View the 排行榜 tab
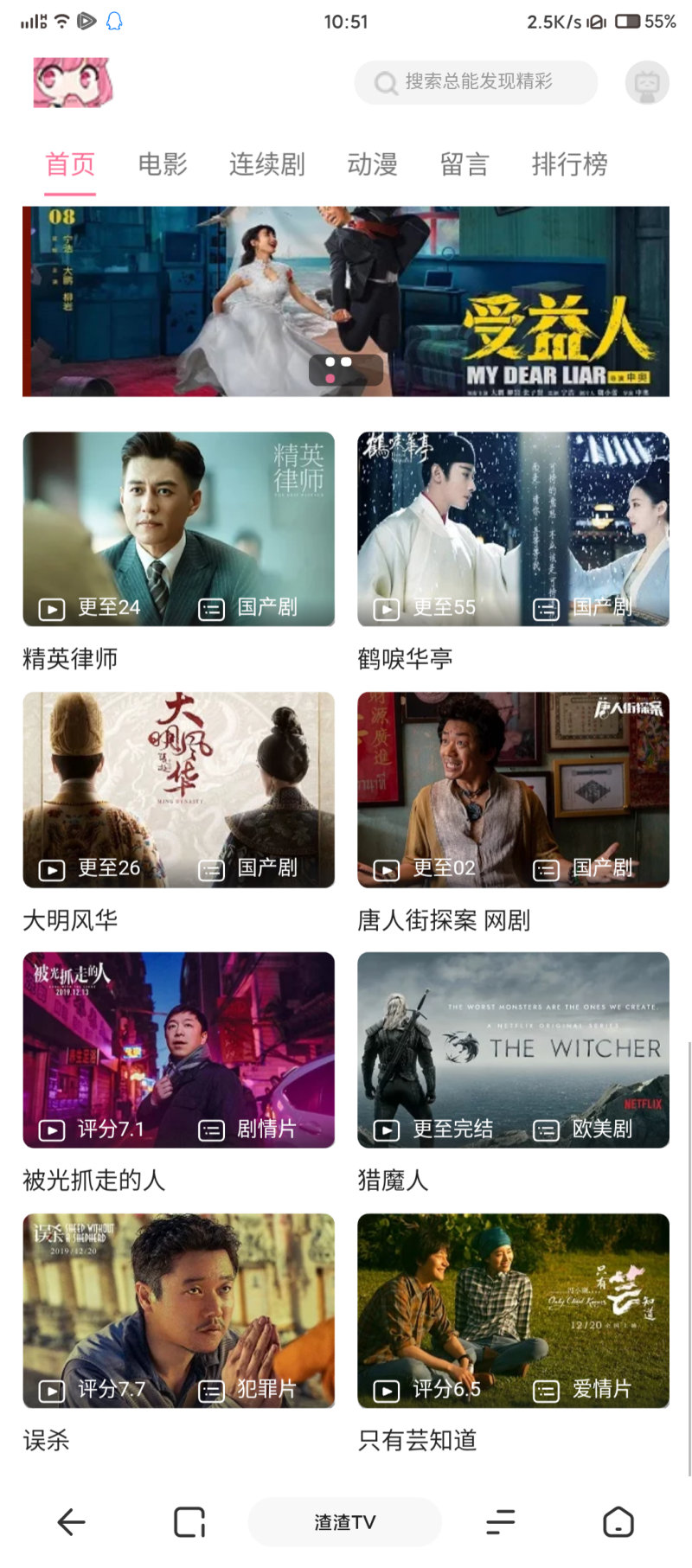 569,164
